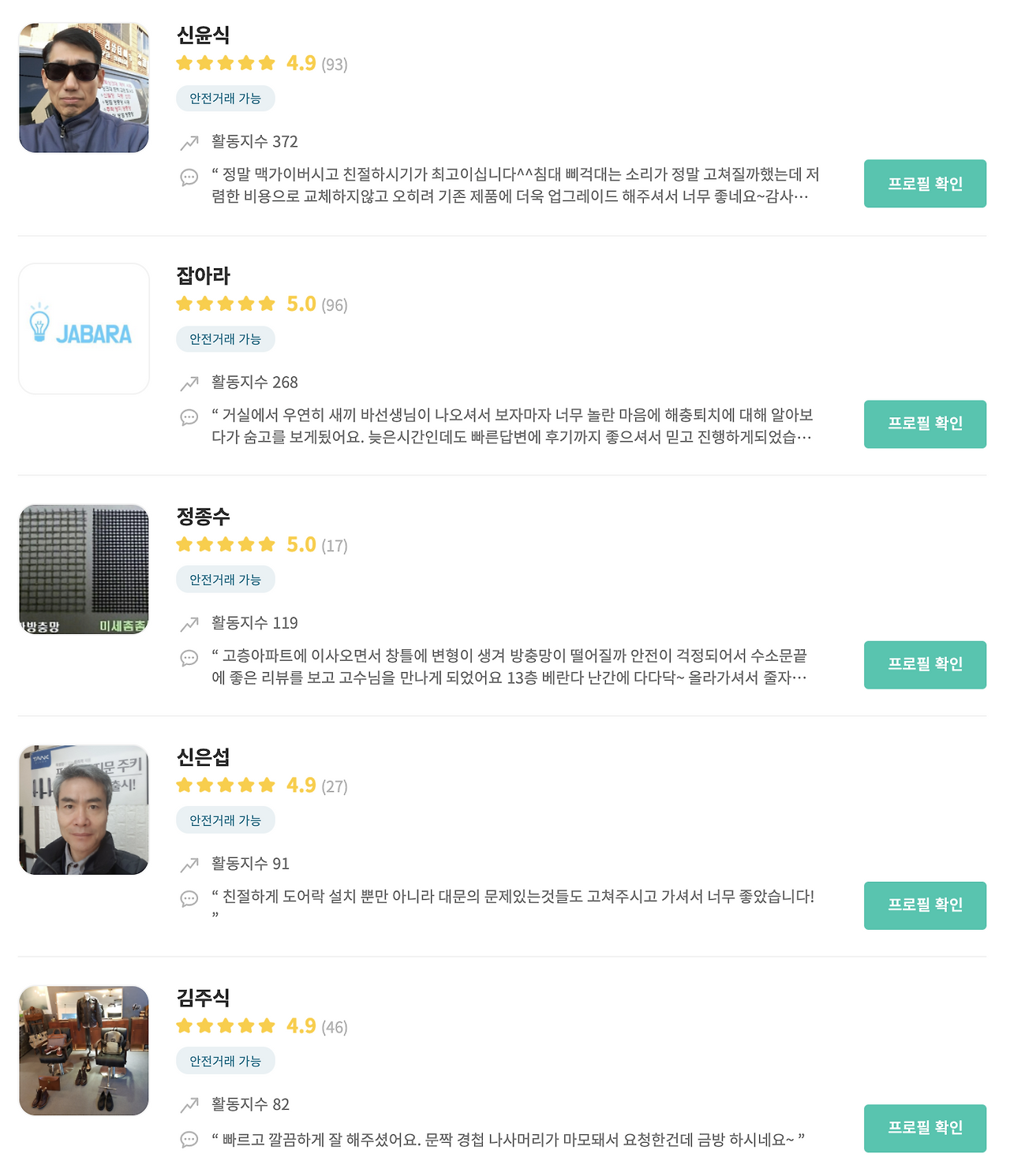Click 김주식's 안전거래 가능 badge
This screenshot has width=1010, height=1176.
pos(225,1061)
